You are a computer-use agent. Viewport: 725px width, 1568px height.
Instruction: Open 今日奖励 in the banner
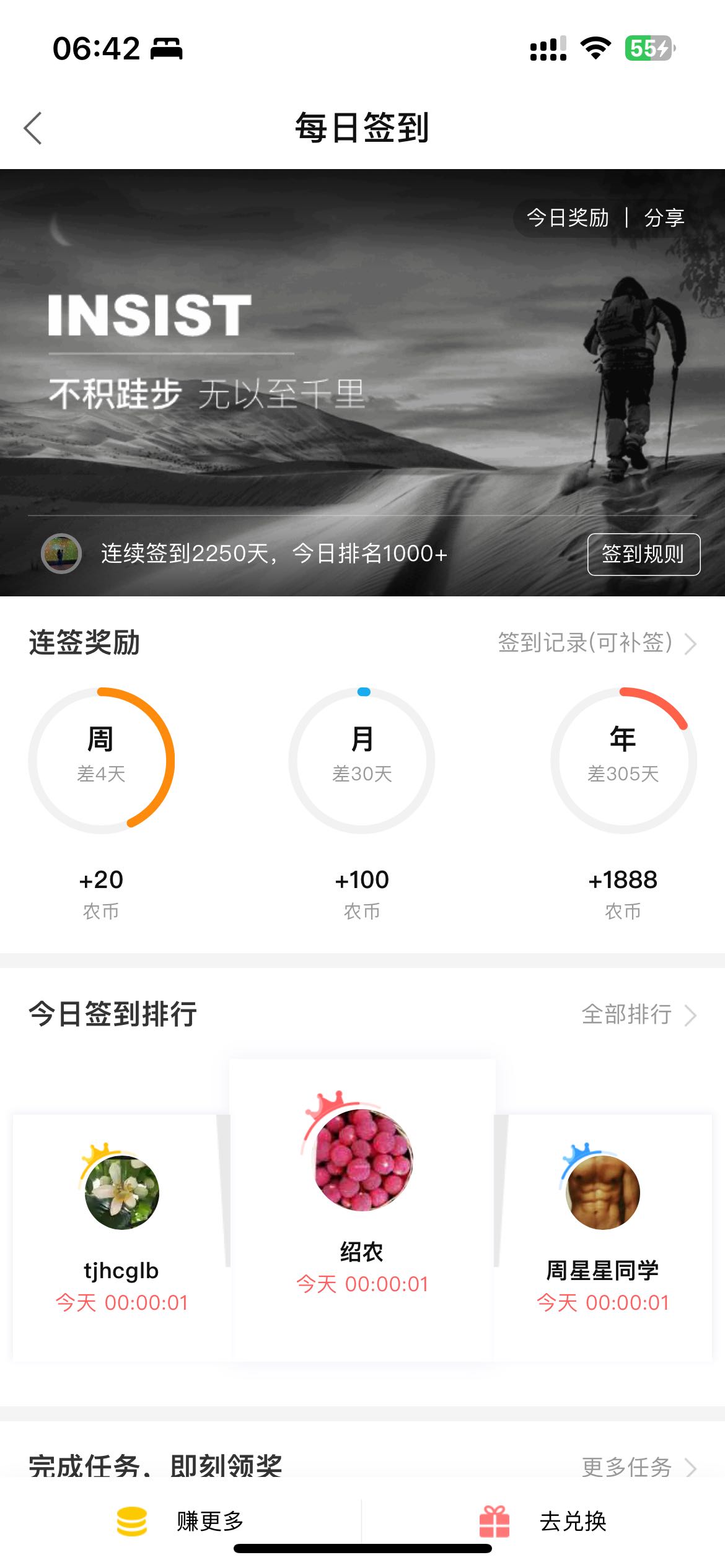(568, 217)
